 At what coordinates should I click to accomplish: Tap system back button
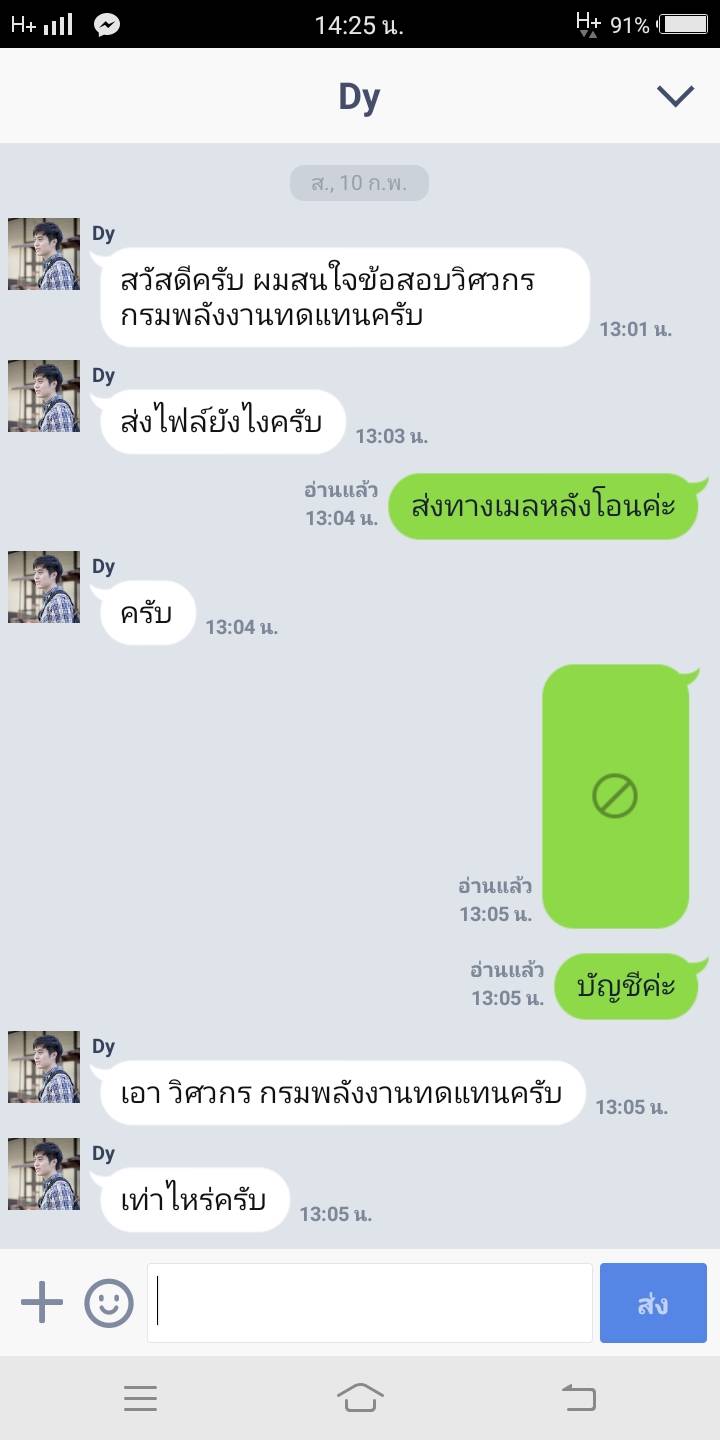coord(578,1397)
